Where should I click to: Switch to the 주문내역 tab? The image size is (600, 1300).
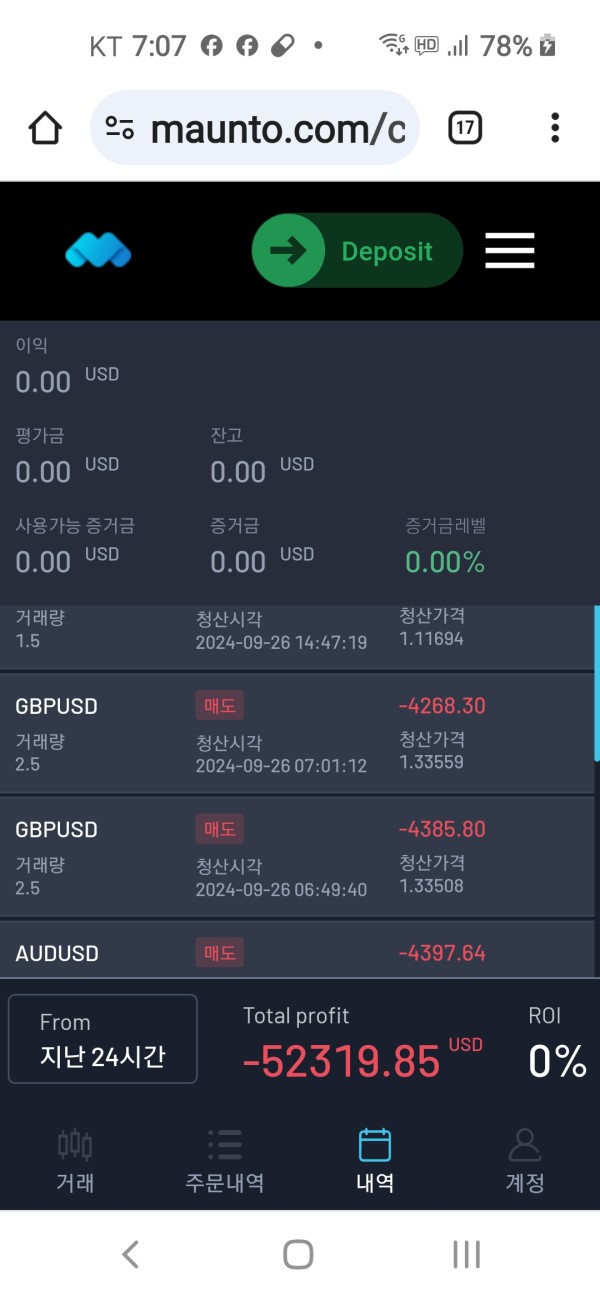pyautogui.click(x=225, y=1161)
